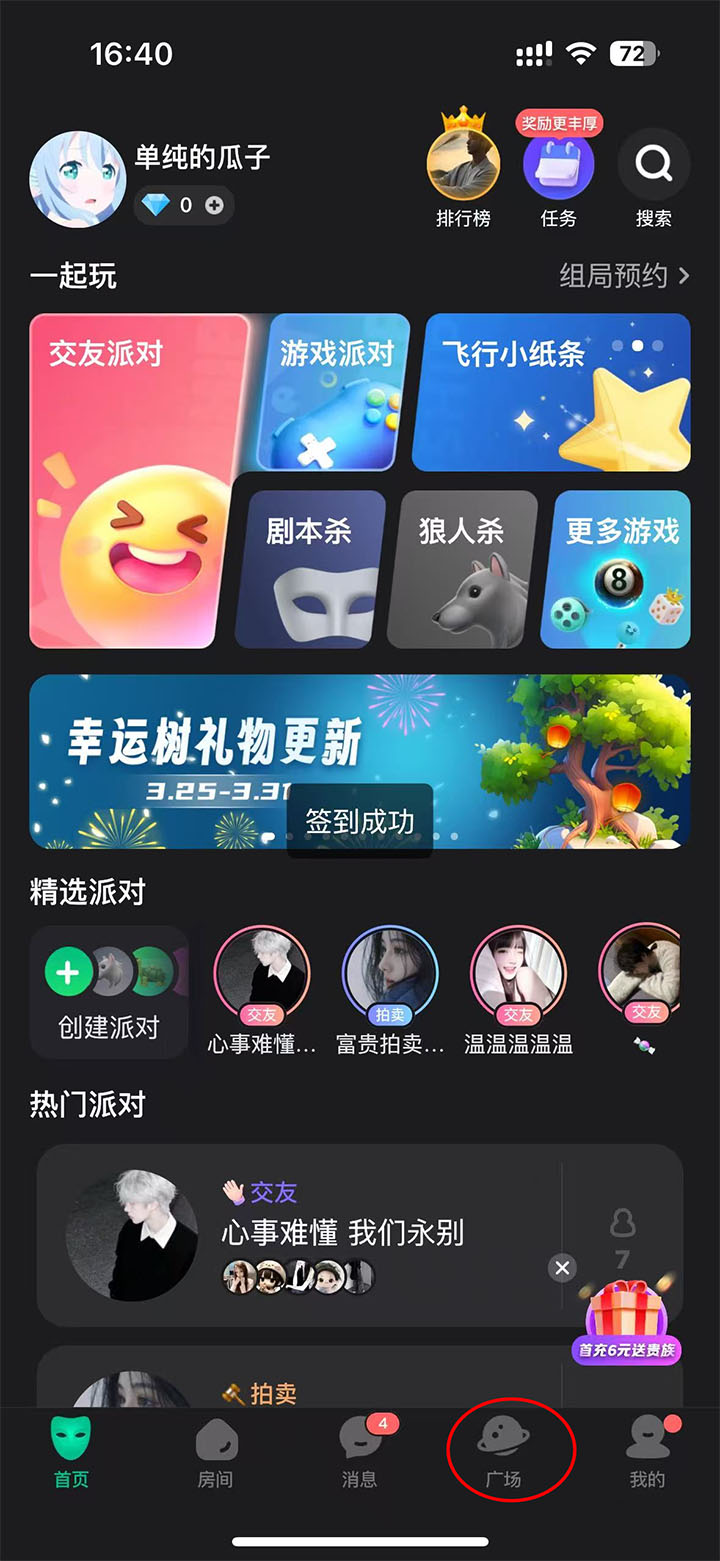View 更多游戏 tile

(x=621, y=568)
